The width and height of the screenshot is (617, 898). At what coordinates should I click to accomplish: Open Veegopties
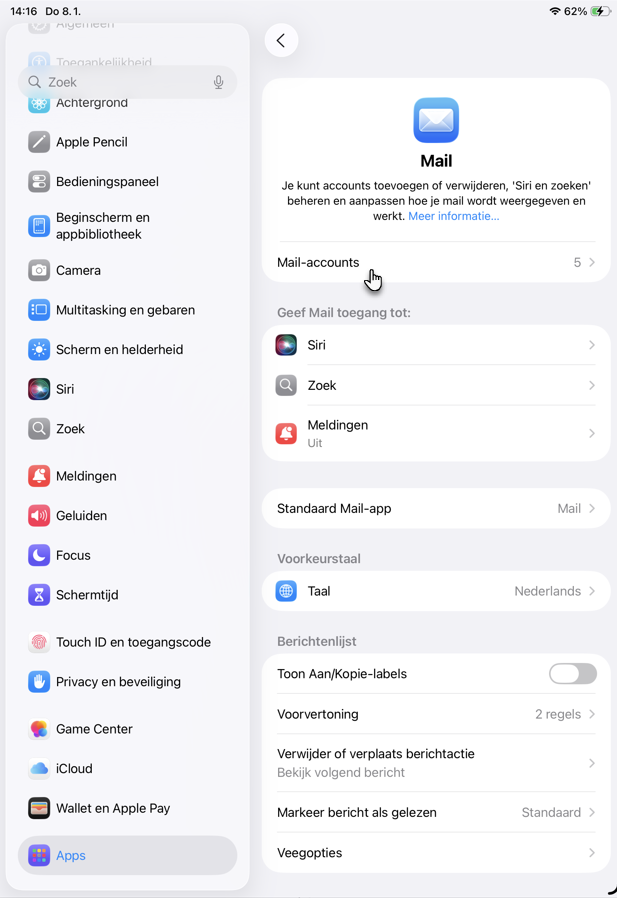(435, 853)
